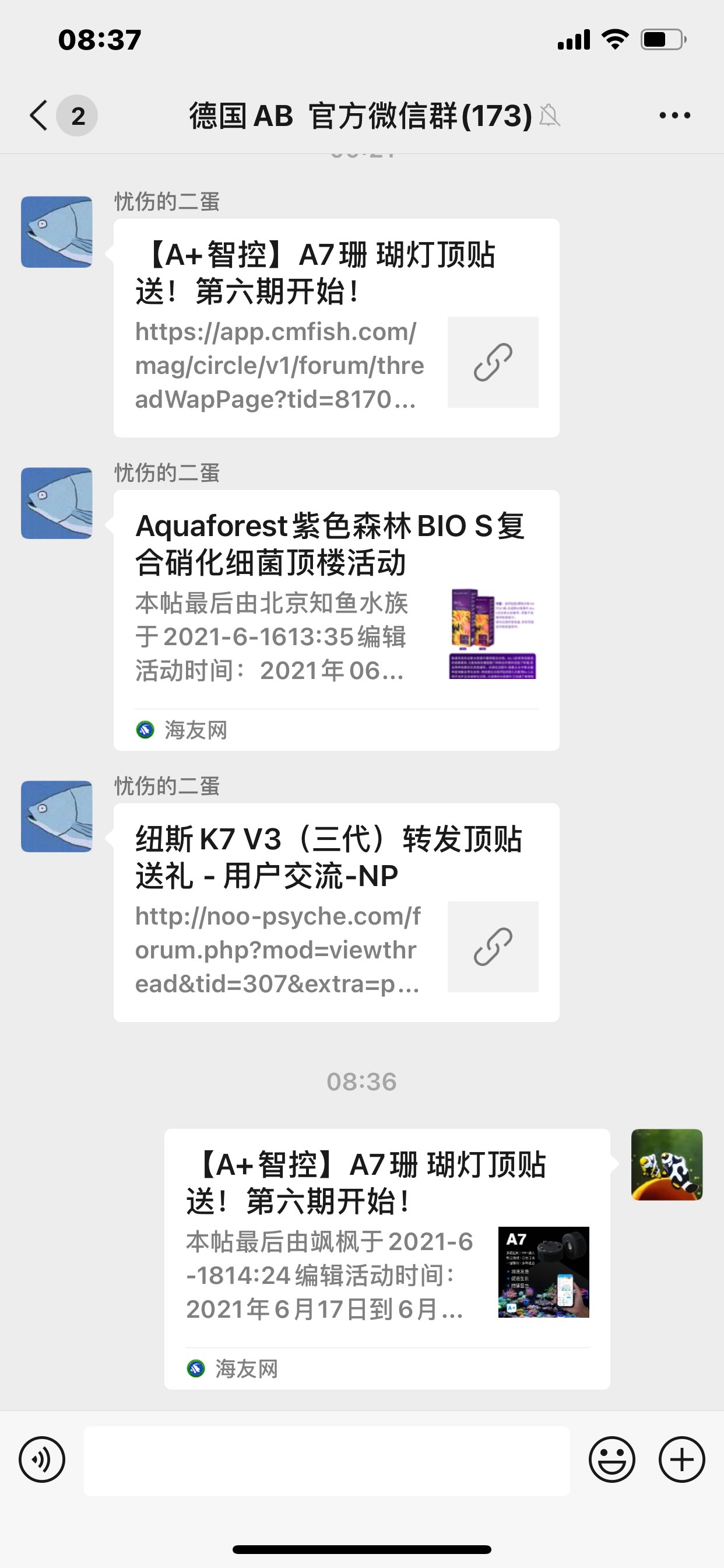The height and width of the screenshot is (1568, 724).
Task: Focus the message text field
Action: coord(326,1461)
